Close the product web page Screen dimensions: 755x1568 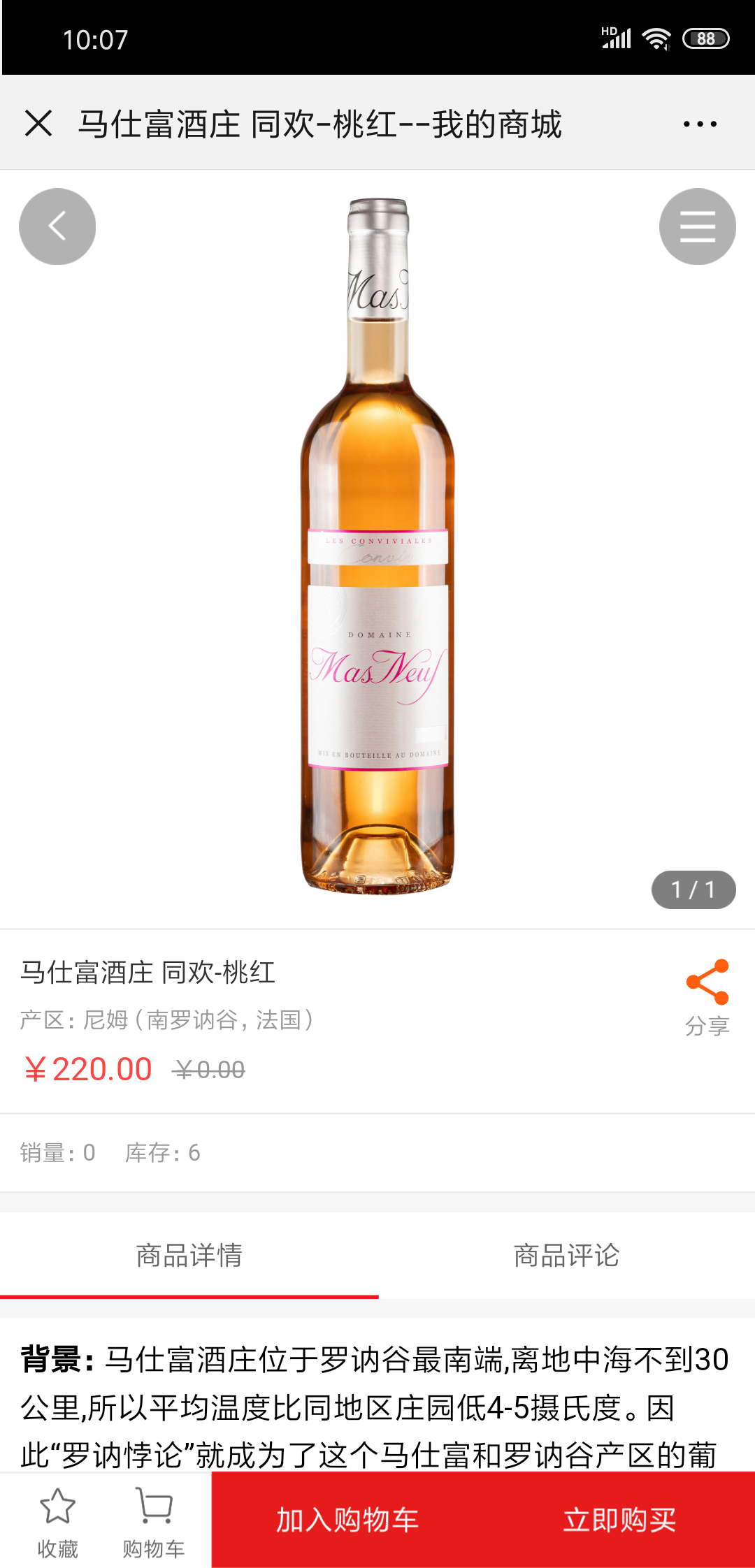(38, 124)
